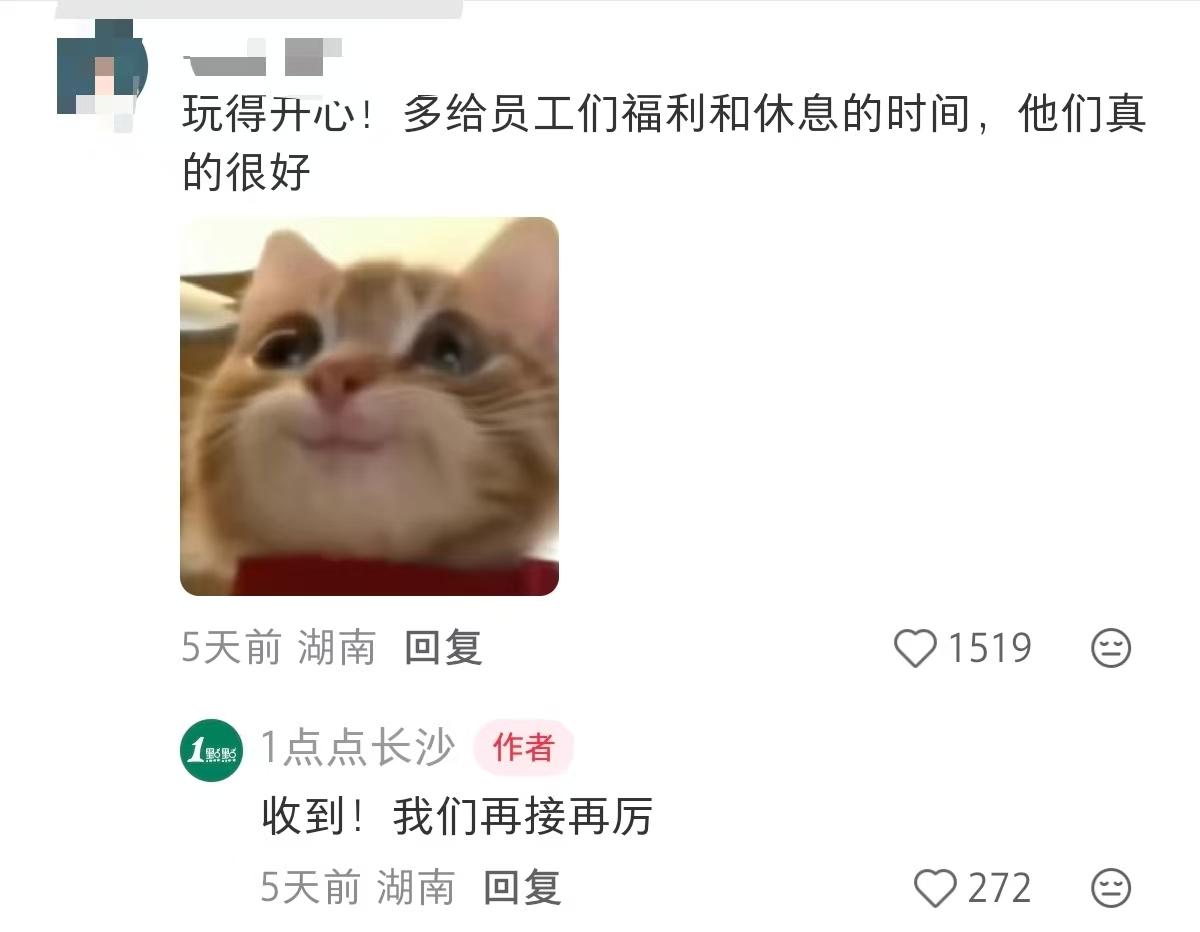Like the 1点点长沙 reply with 272 likes
Screen dimensions: 1200x932
click(935, 888)
